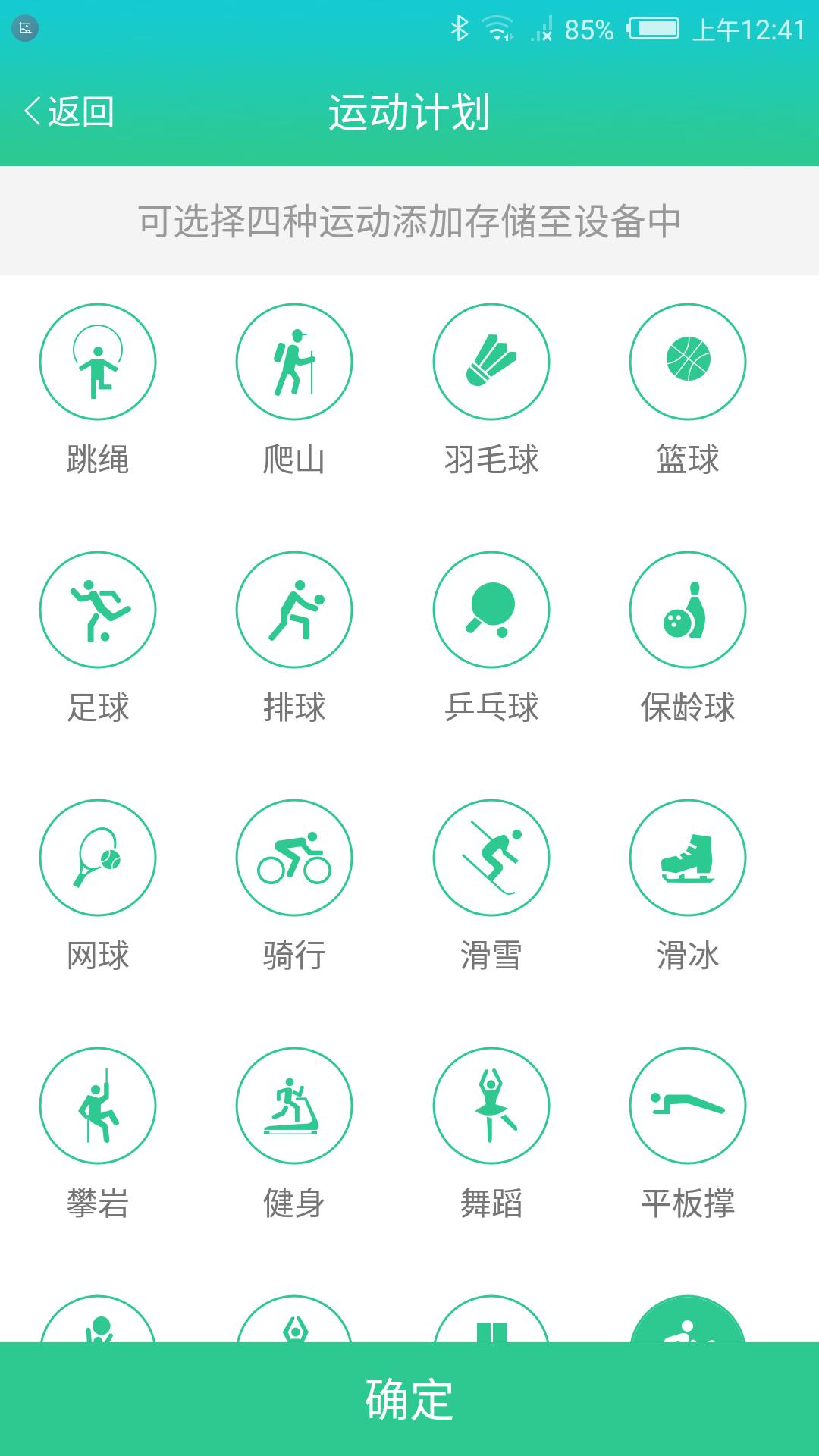Tap the 排球 volleyball icon
The width and height of the screenshot is (819, 1456).
point(295,610)
